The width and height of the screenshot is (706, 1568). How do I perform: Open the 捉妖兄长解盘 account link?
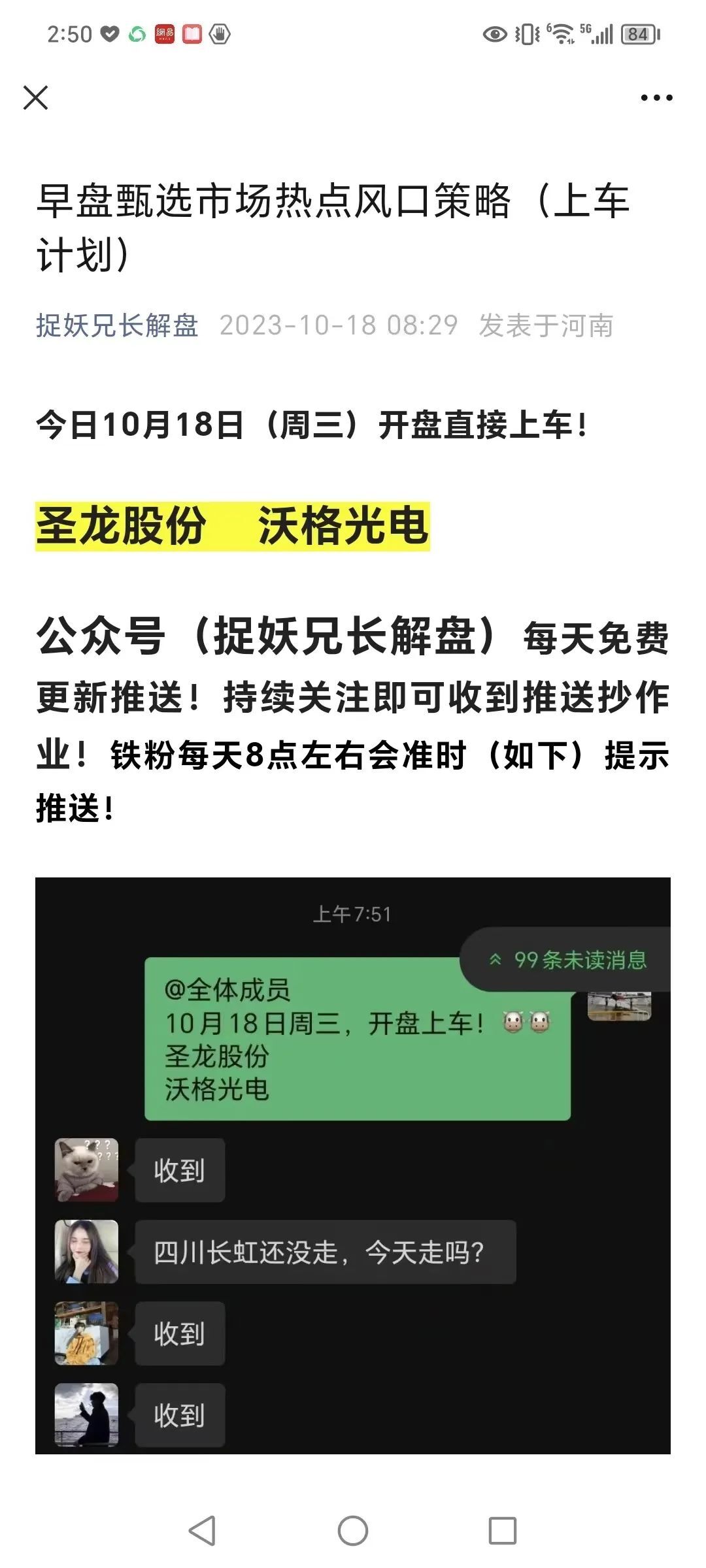(117, 325)
